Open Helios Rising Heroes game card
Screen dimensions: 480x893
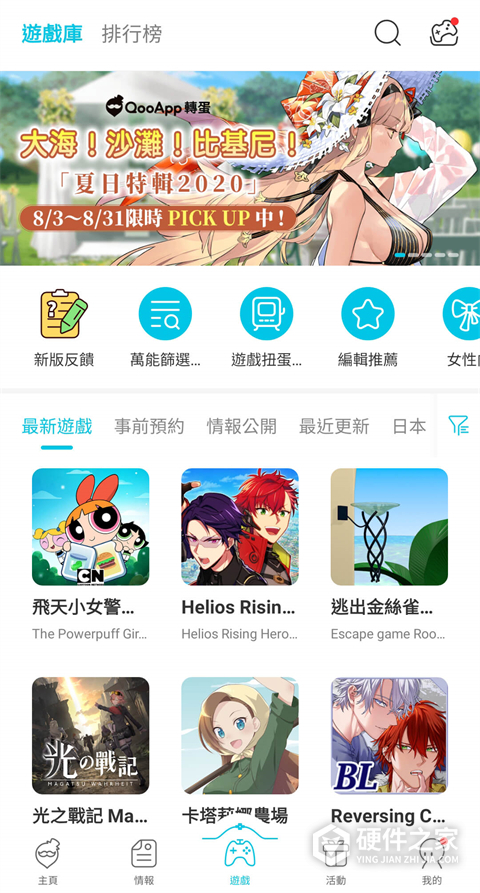click(x=240, y=555)
